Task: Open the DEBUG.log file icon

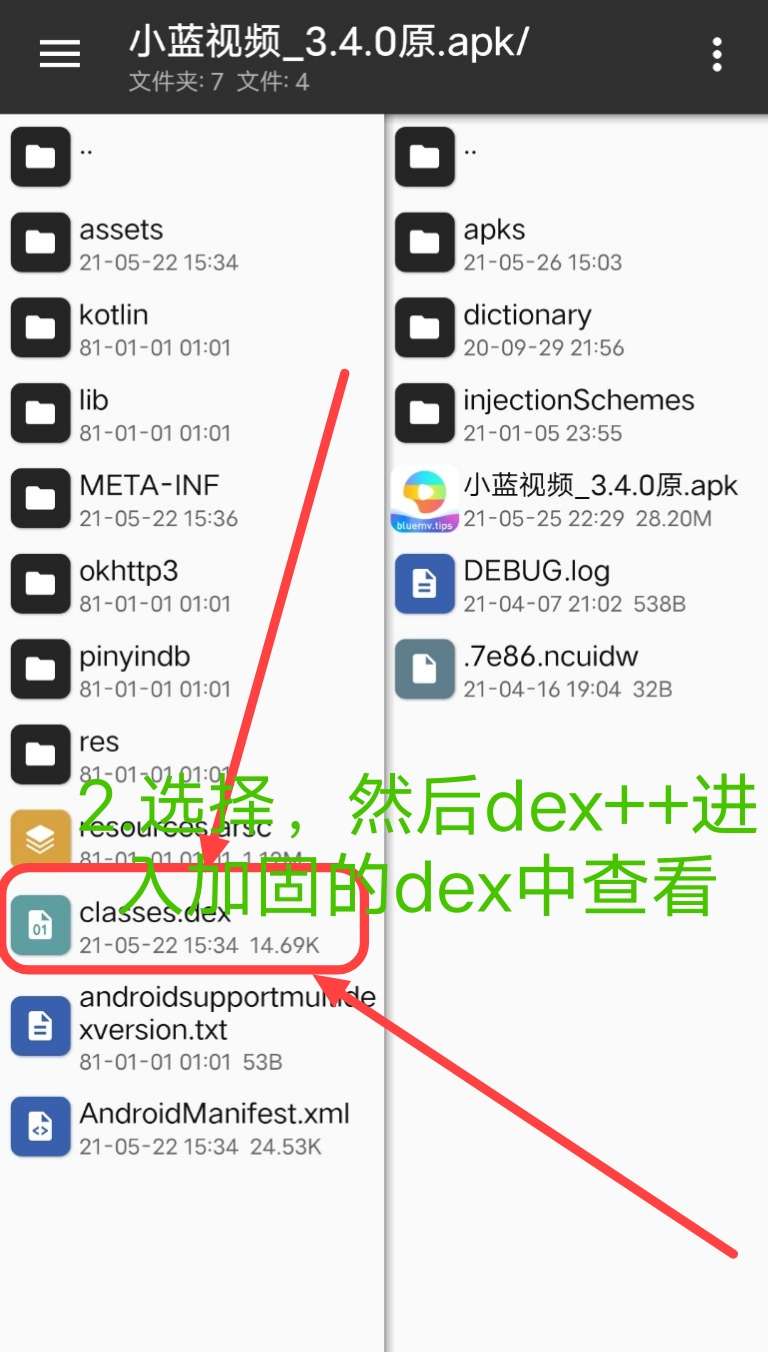Action: click(424, 583)
